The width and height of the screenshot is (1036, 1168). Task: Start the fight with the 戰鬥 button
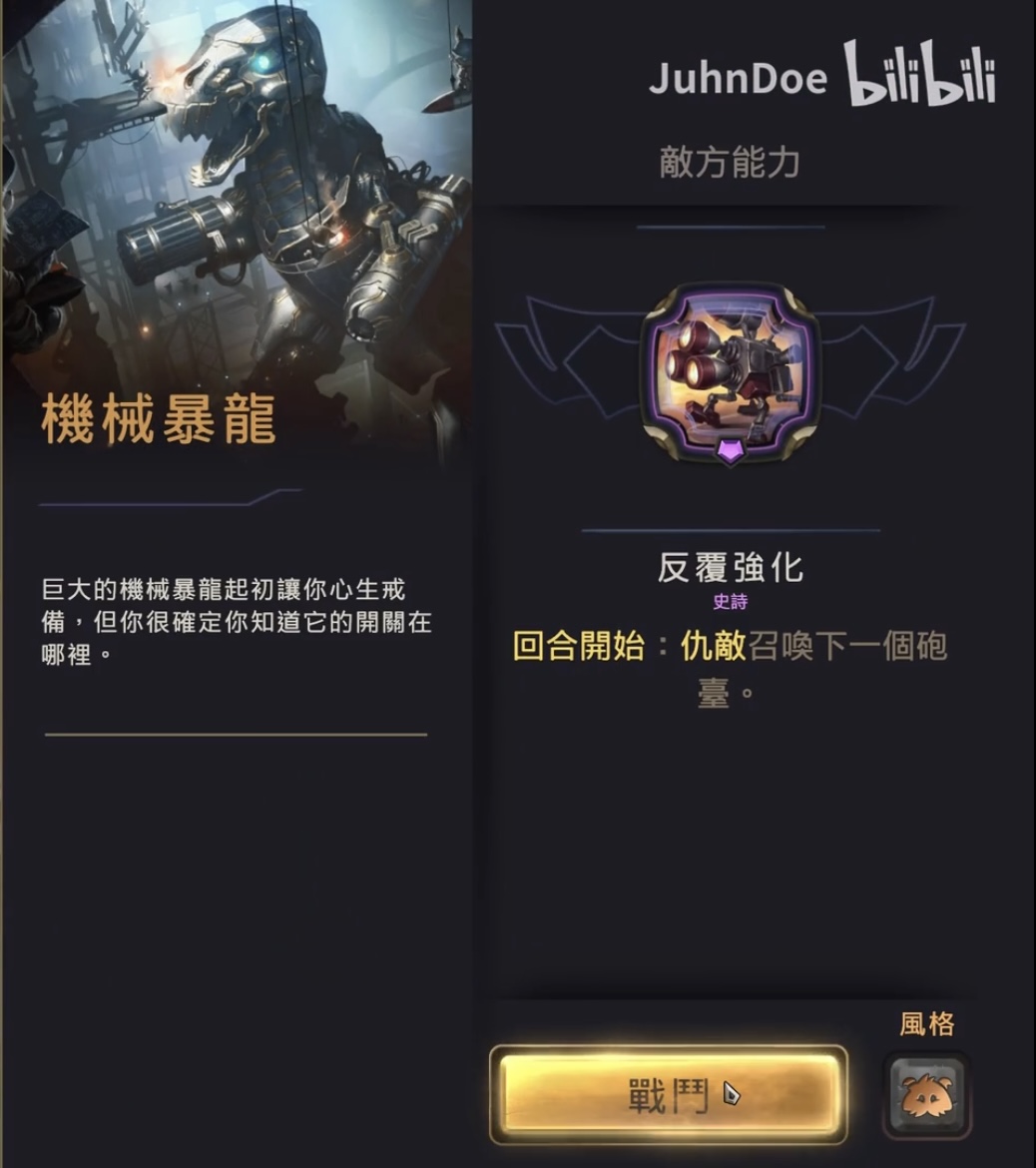click(668, 1095)
